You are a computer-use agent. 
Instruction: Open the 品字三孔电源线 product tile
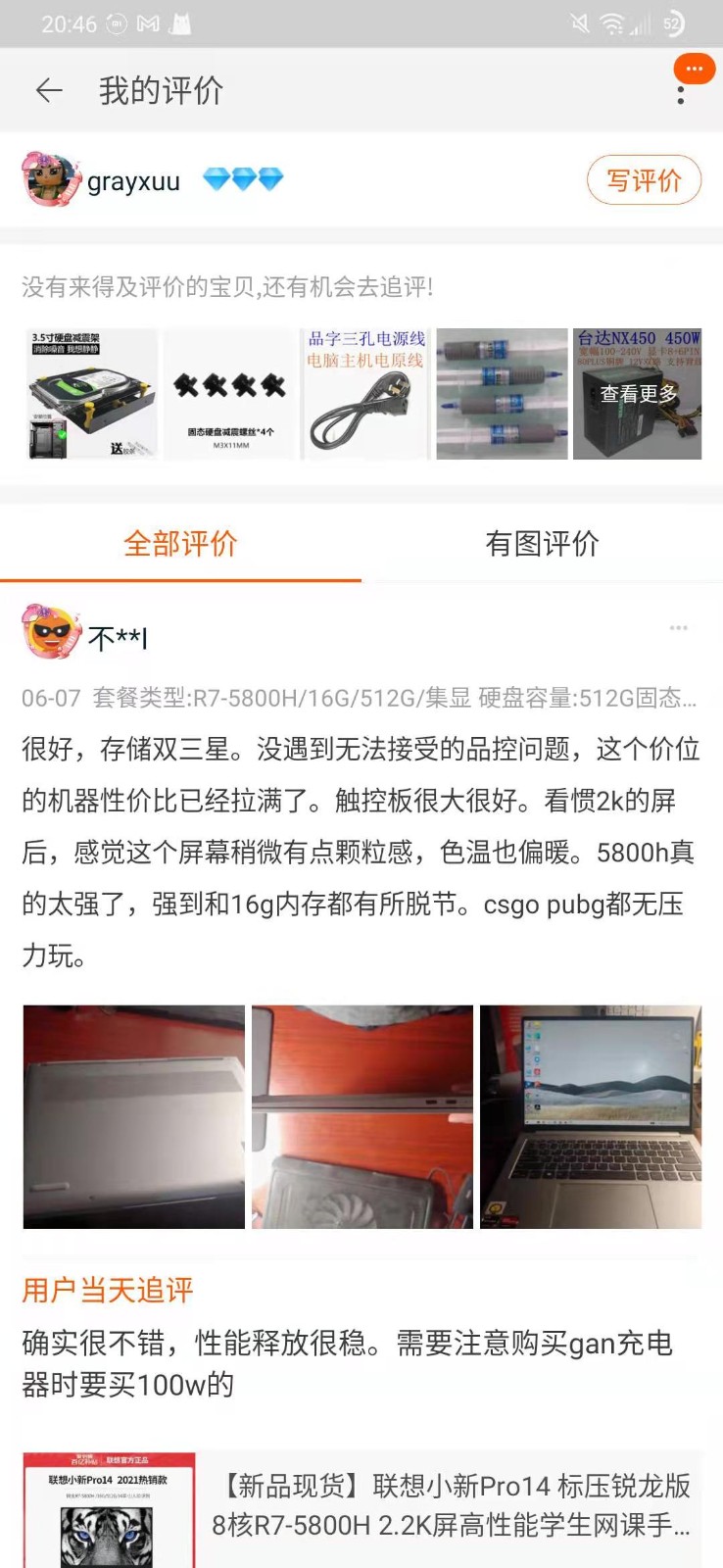tap(365, 394)
